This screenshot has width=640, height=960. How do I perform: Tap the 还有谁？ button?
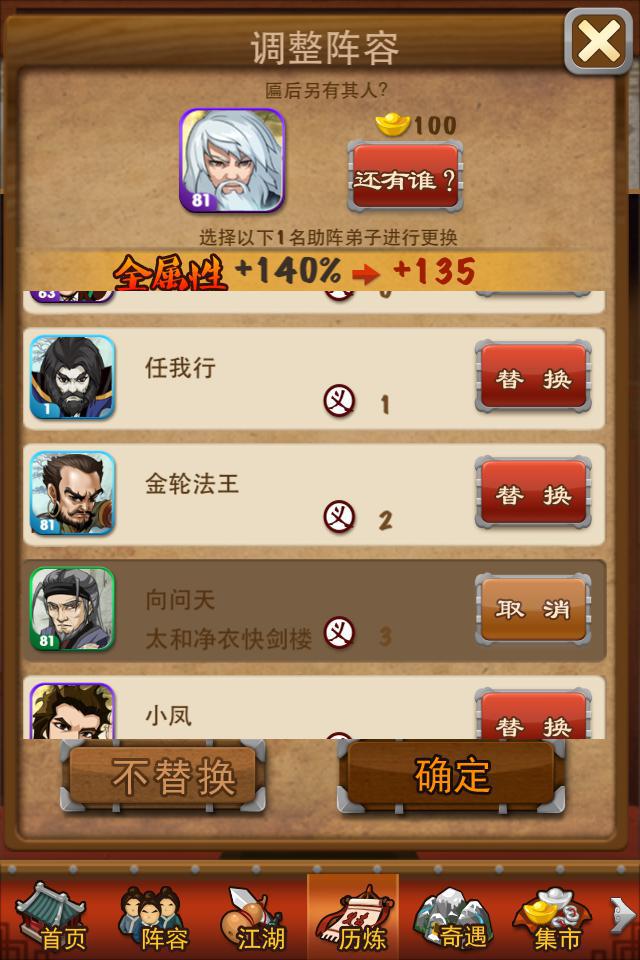point(404,179)
